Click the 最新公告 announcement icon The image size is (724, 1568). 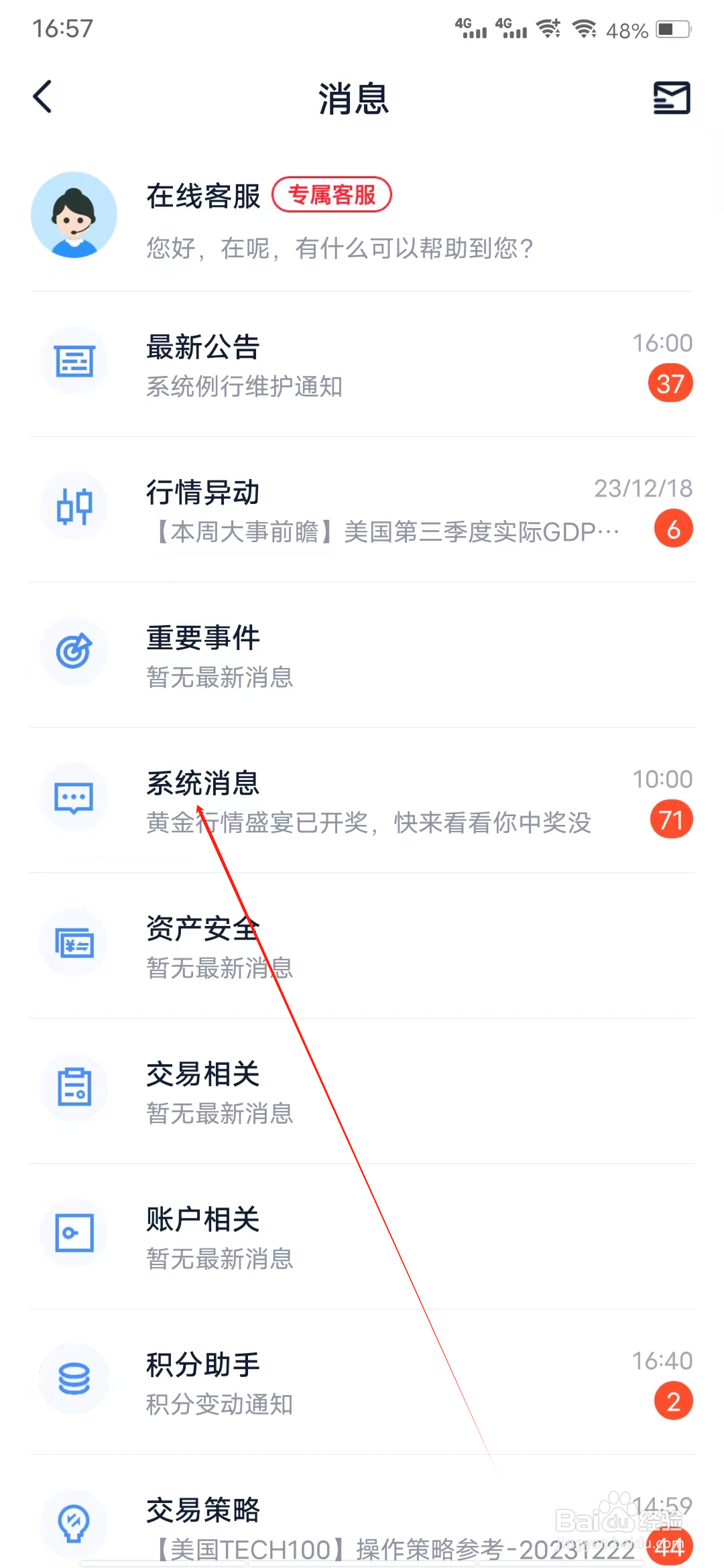pos(74,361)
